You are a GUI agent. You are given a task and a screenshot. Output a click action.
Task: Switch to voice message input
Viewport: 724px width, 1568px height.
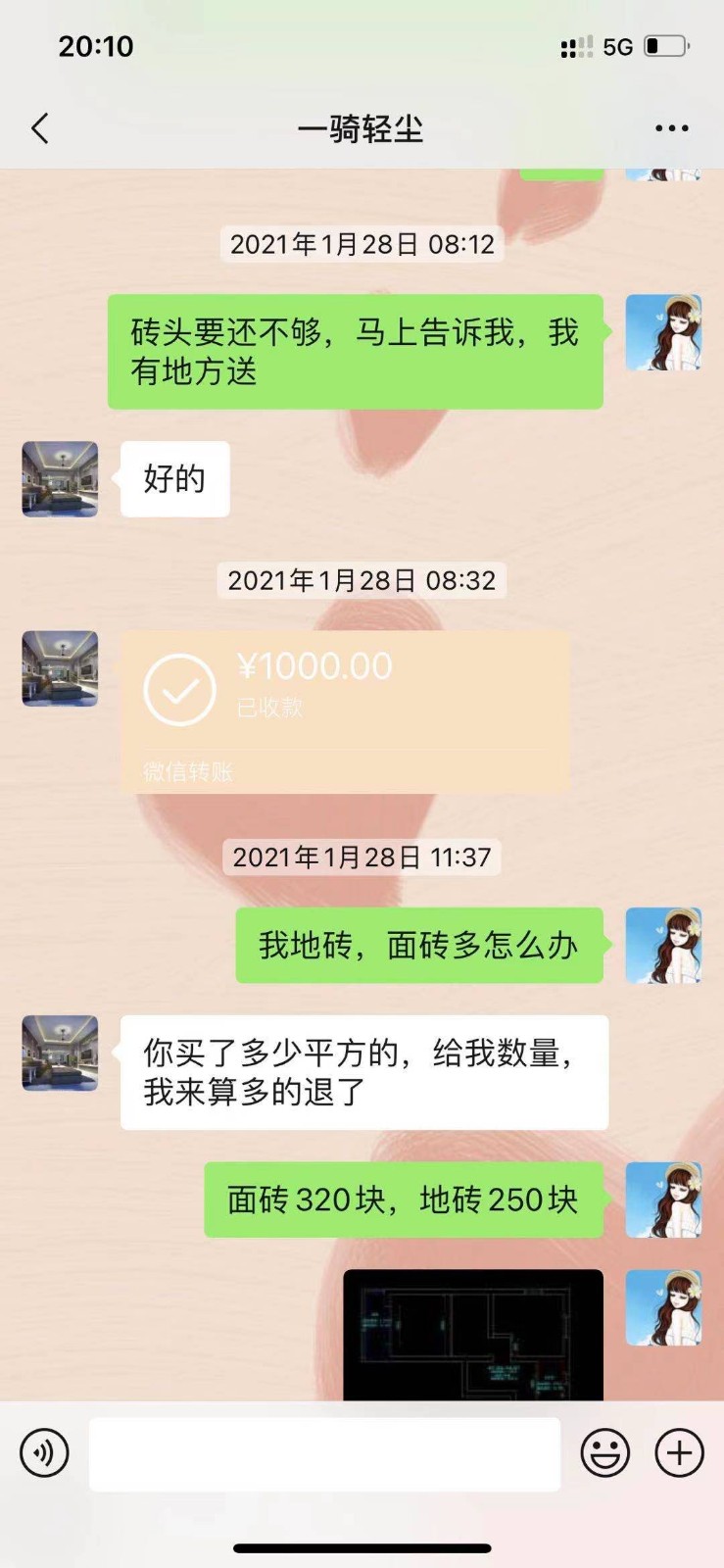point(44,1452)
